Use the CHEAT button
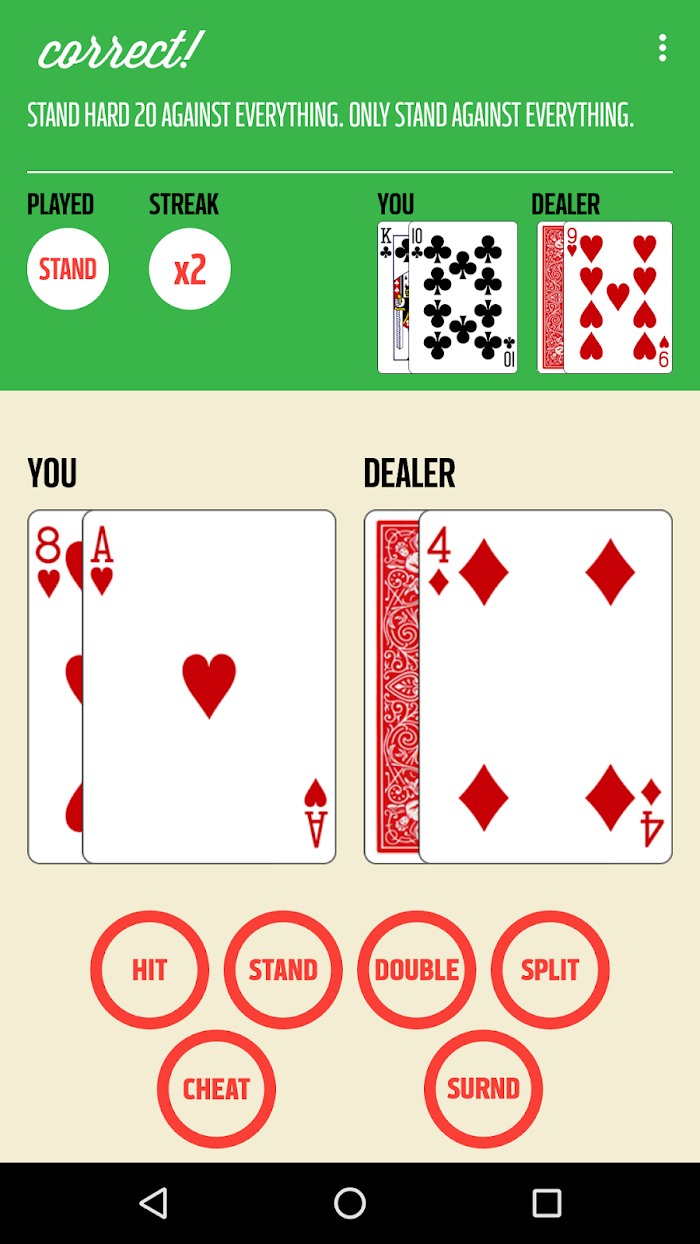This screenshot has height=1244, width=700. (x=216, y=1088)
